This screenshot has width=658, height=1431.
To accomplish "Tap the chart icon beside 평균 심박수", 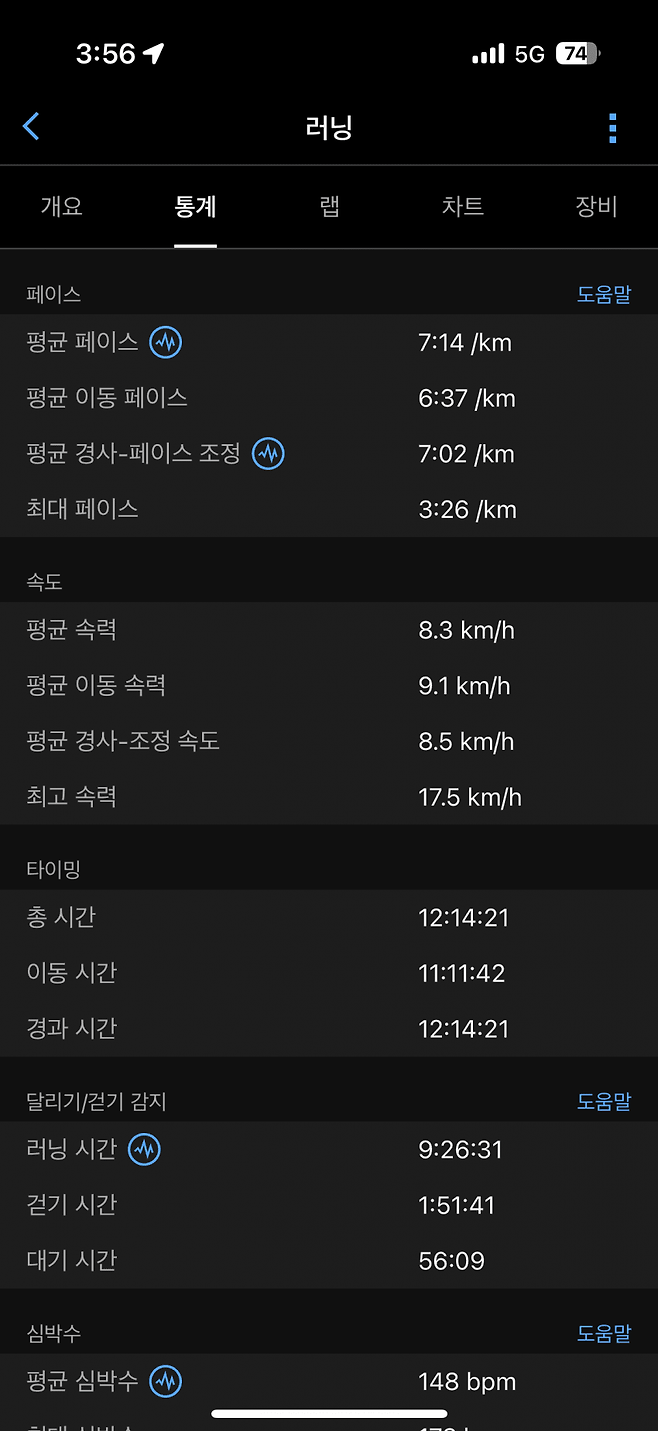I will coord(166,1382).
